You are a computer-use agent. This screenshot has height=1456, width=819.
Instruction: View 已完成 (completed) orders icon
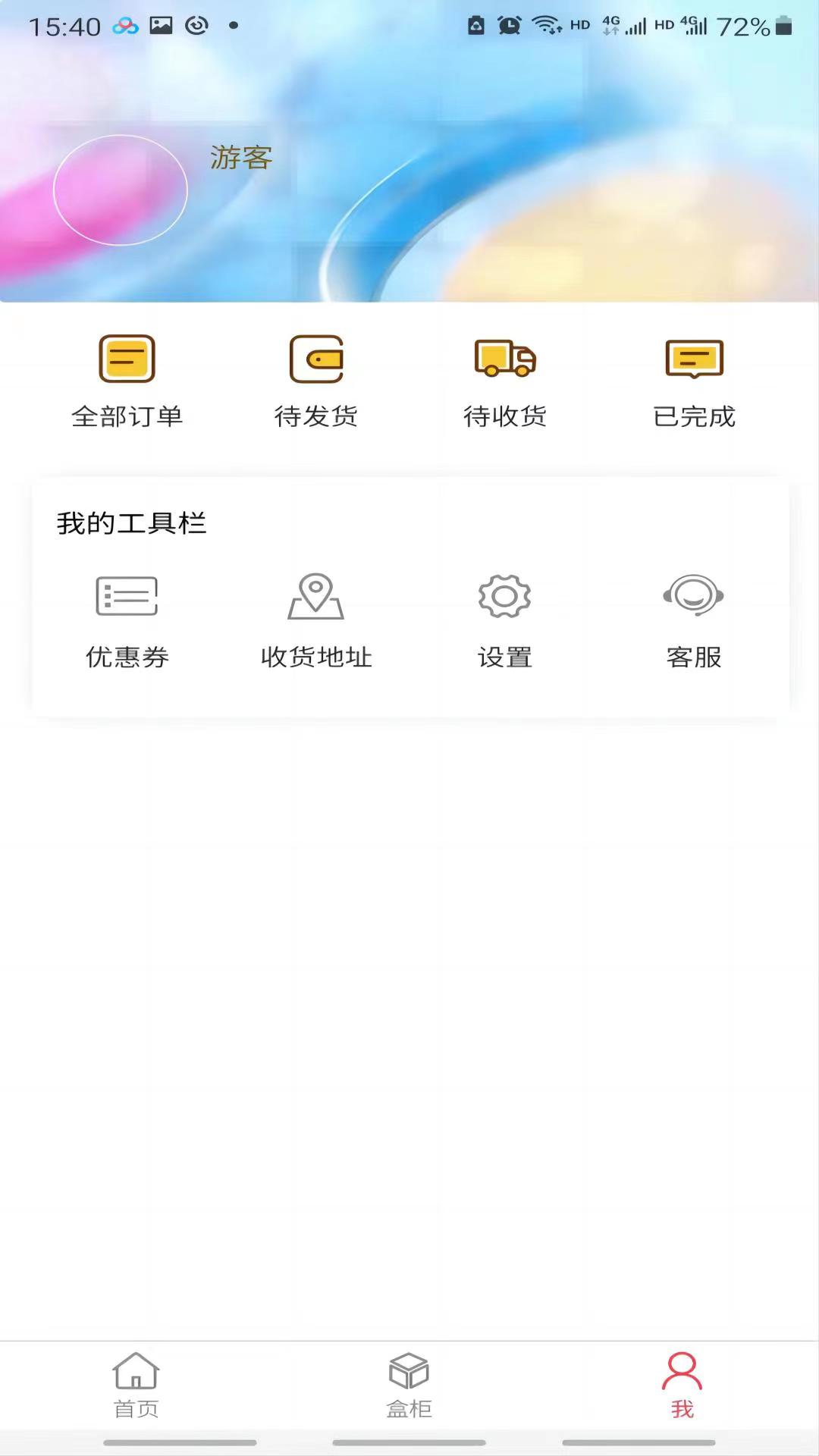(694, 359)
